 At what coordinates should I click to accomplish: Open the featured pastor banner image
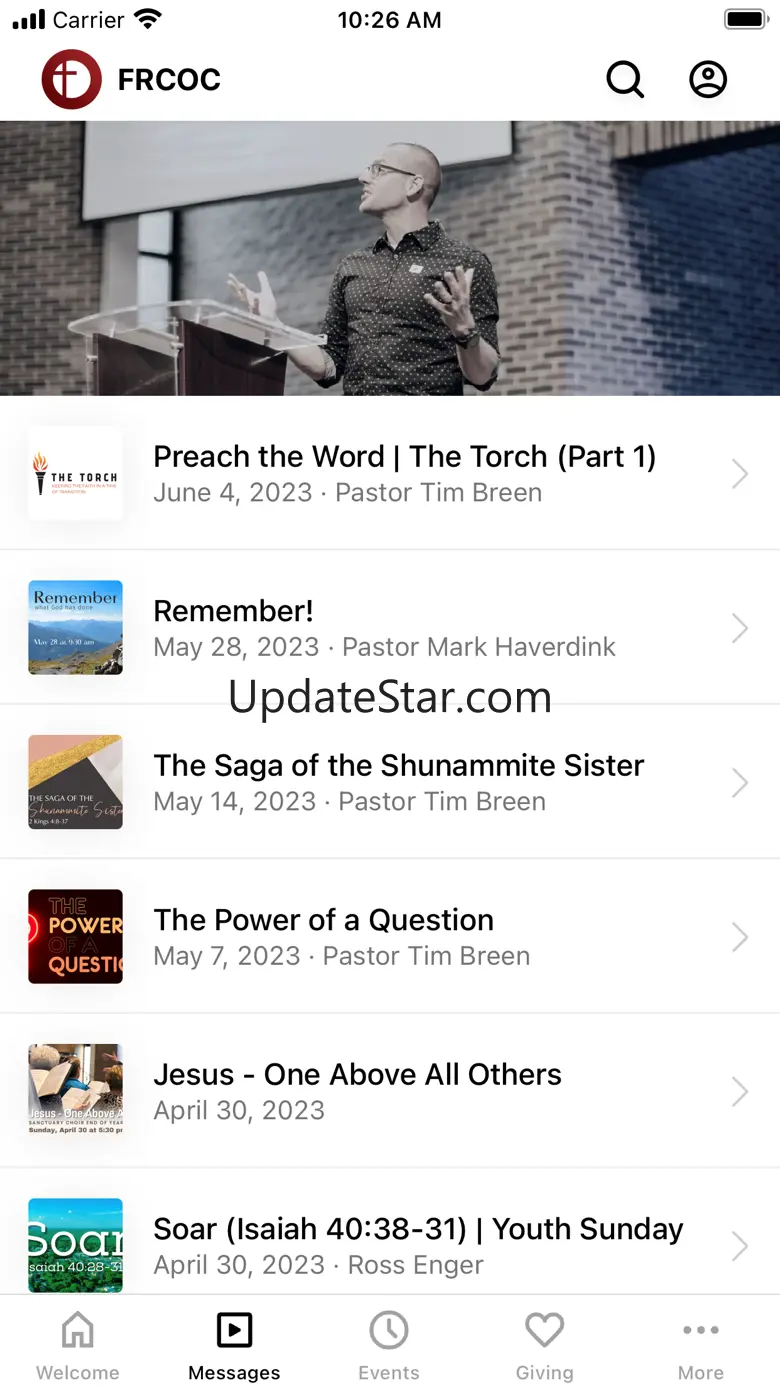click(390, 258)
